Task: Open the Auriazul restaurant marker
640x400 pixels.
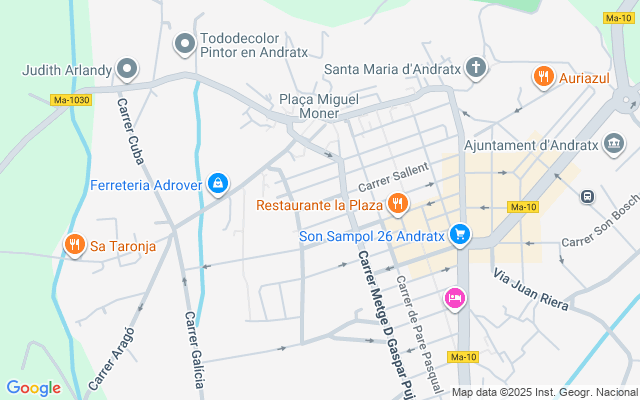Action: (x=544, y=77)
